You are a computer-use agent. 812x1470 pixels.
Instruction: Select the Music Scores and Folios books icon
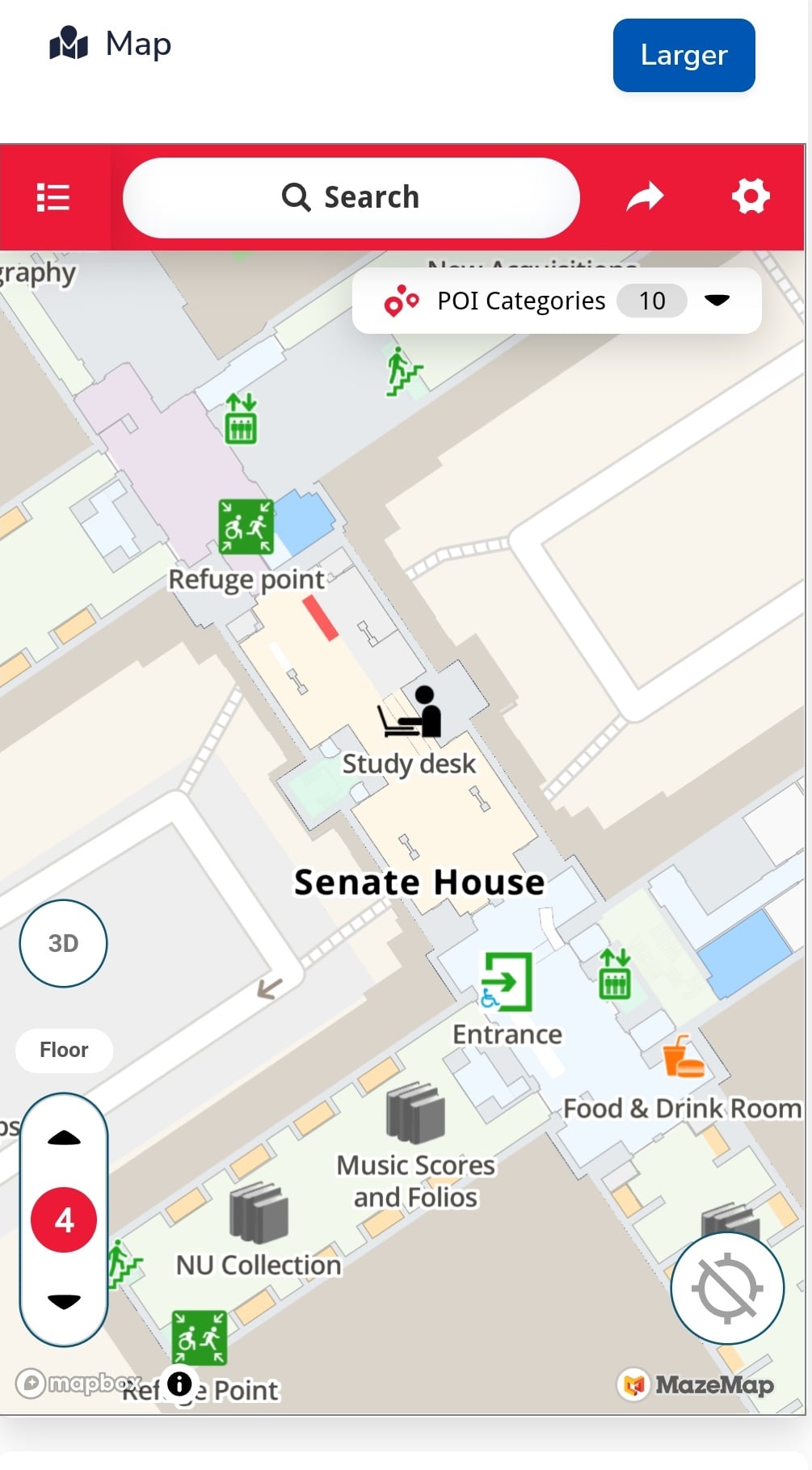(x=414, y=1114)
